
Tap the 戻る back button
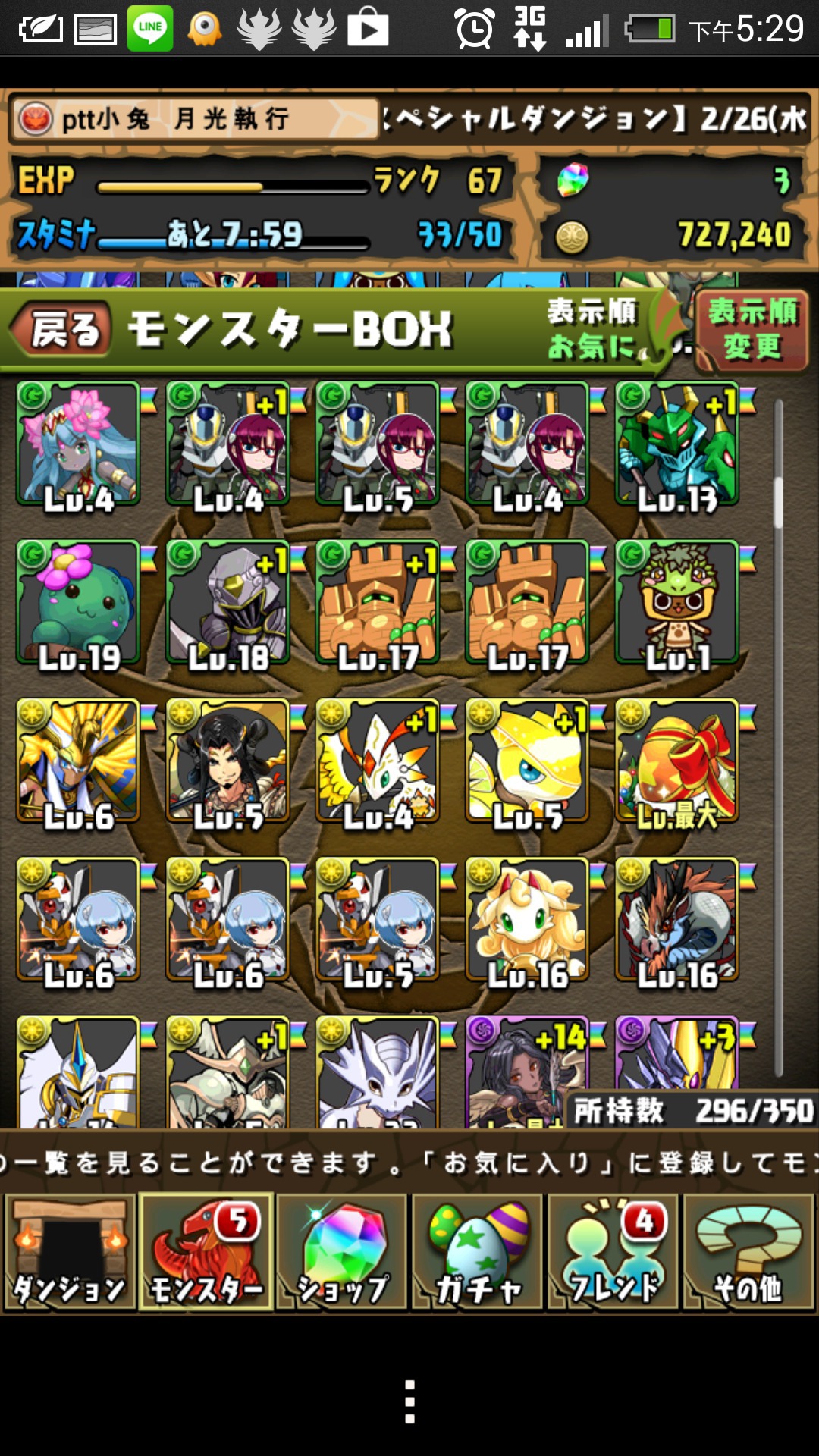point(61,330)
